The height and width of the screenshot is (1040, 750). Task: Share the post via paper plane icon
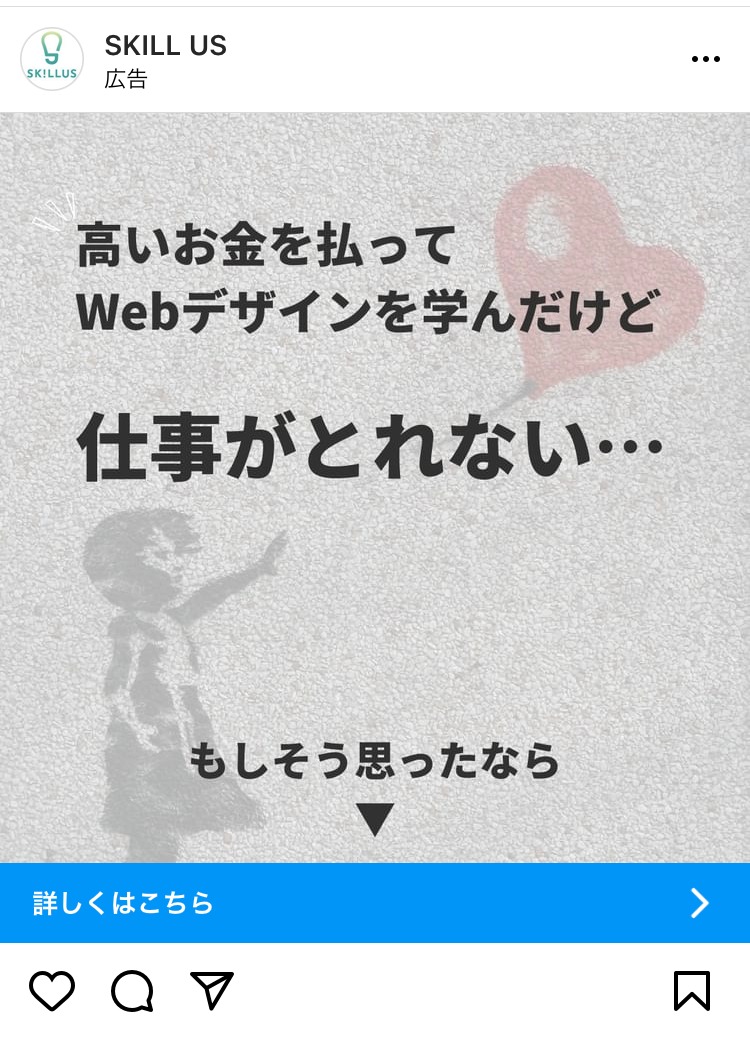point(212,990)
